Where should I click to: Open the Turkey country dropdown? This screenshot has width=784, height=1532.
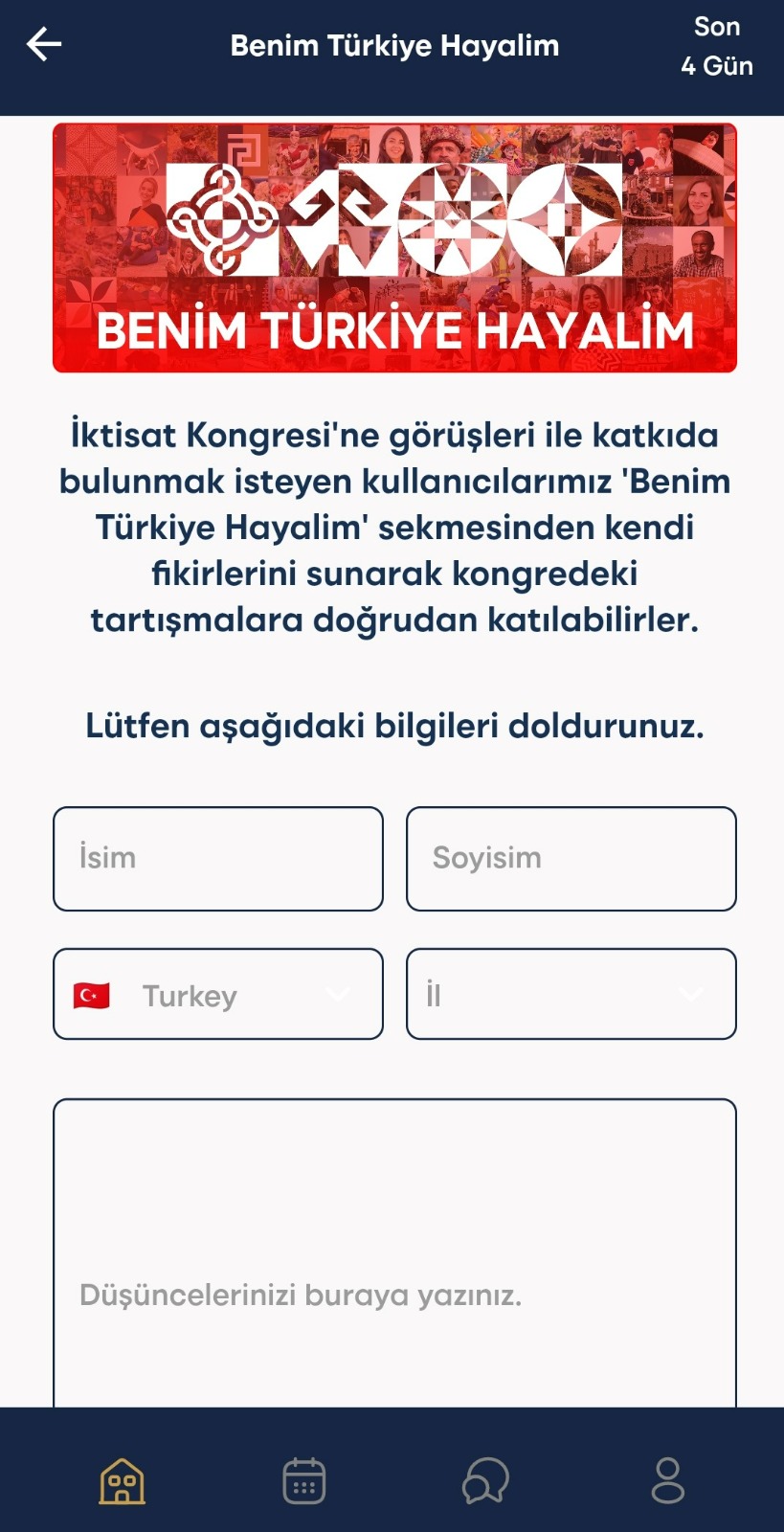coord(218,994)
